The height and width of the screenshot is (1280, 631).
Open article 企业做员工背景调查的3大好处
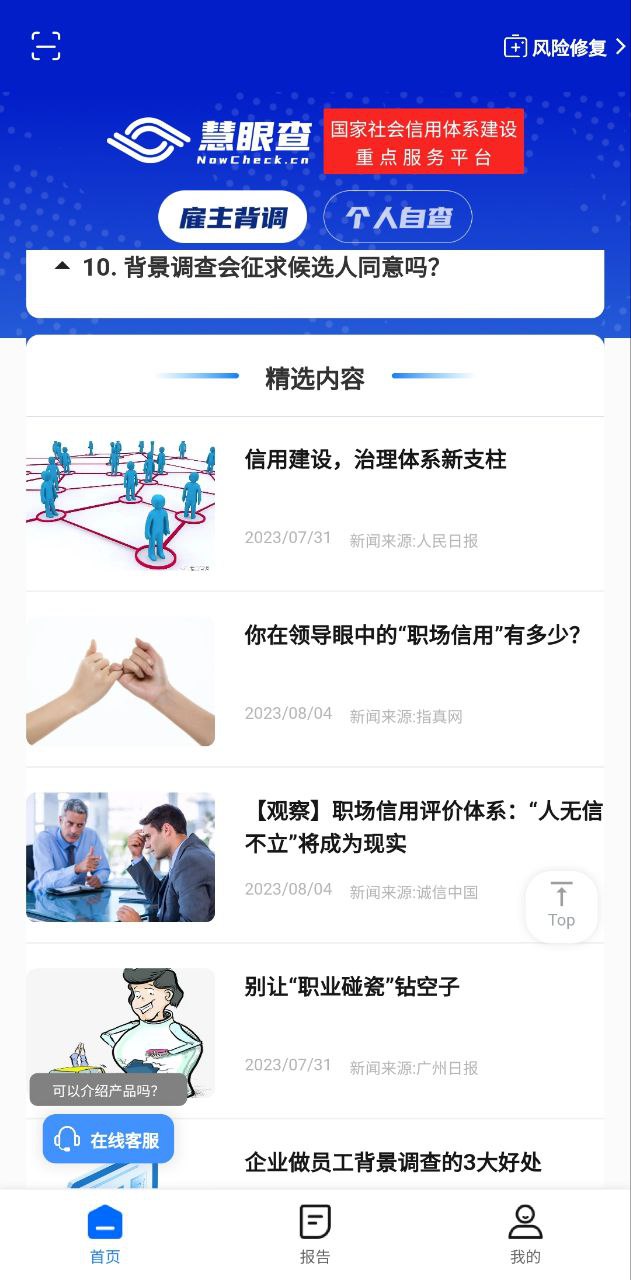coord(393,1162)
